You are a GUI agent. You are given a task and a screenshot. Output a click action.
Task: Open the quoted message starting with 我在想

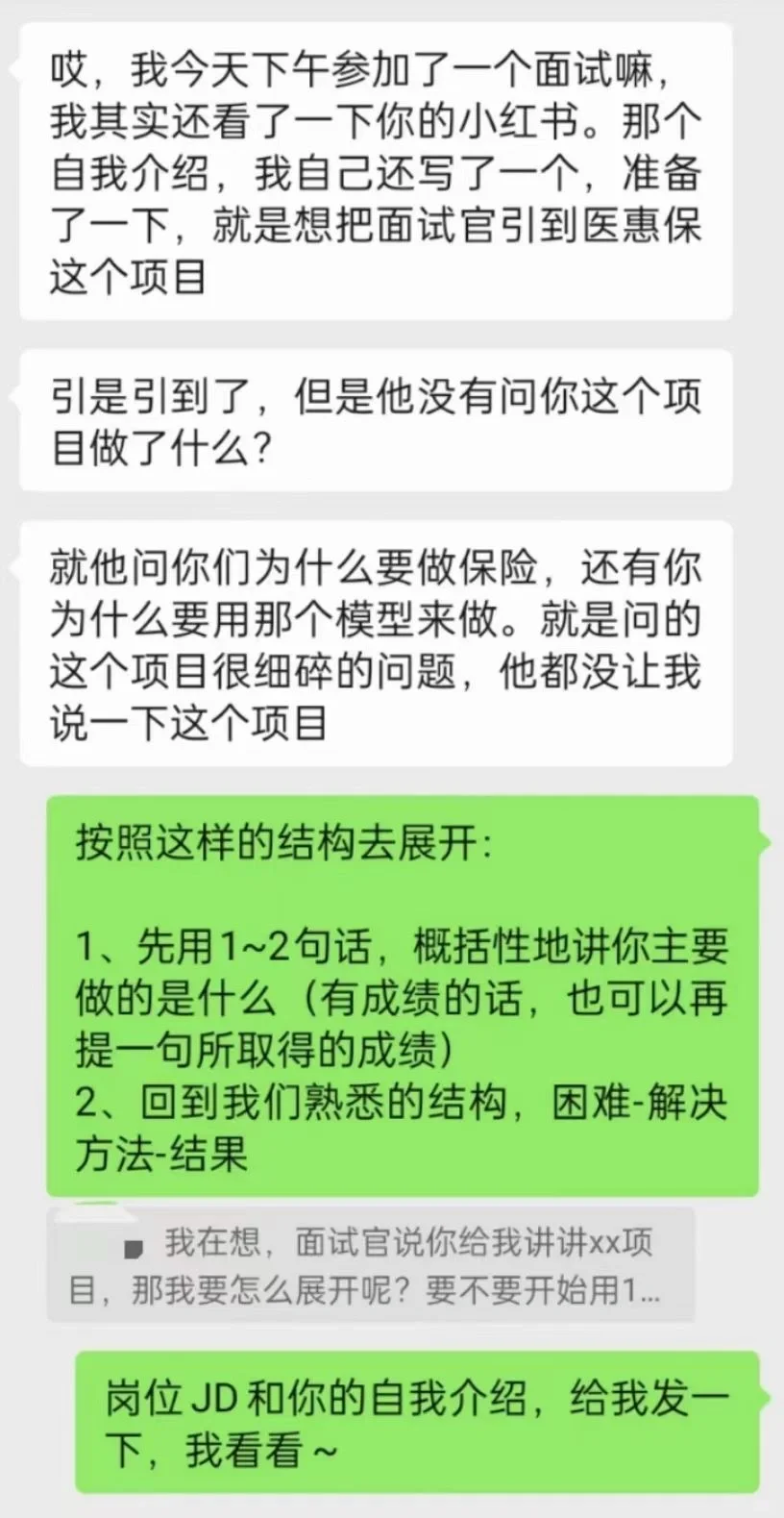tap(370, 1265)
